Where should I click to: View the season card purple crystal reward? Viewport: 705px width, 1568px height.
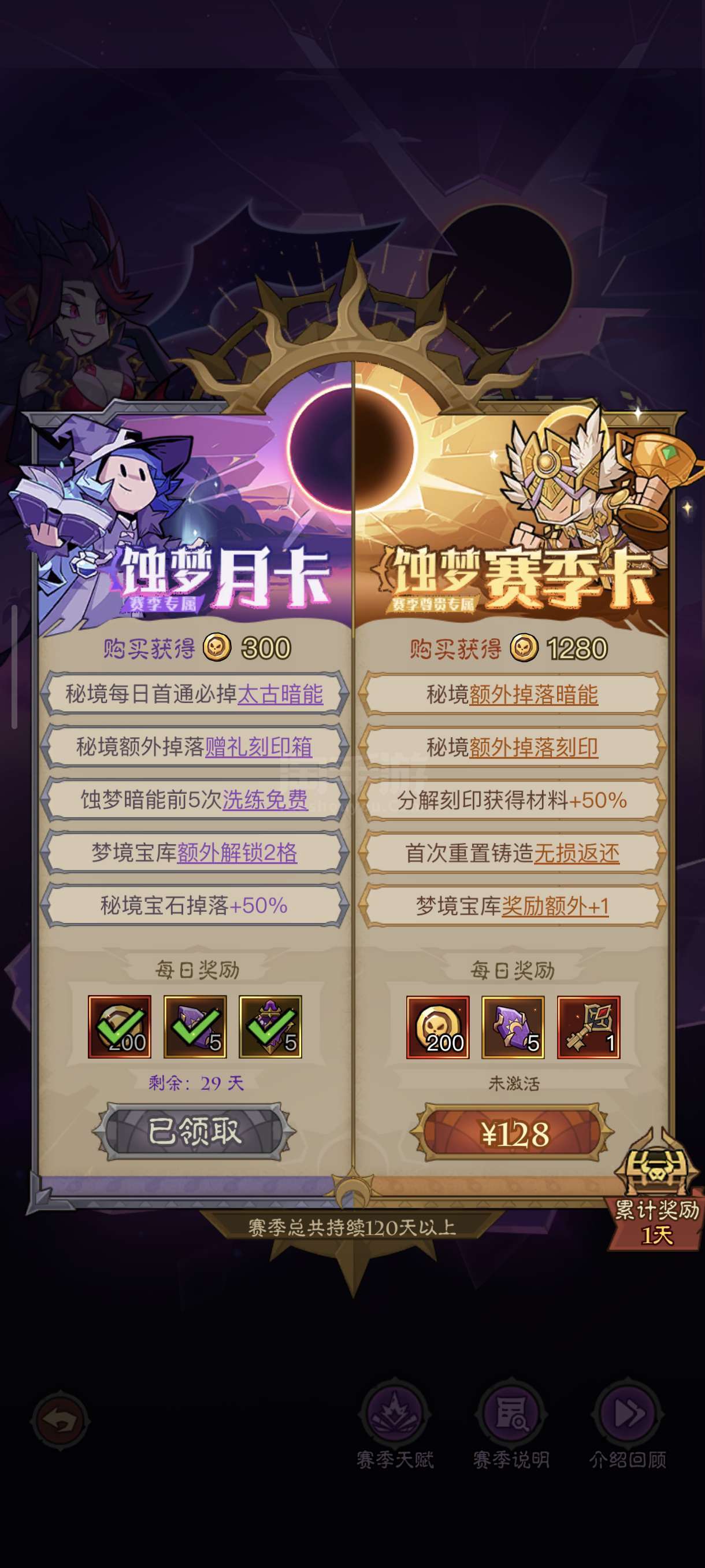pyautogui.click(x=513, y=1027)
